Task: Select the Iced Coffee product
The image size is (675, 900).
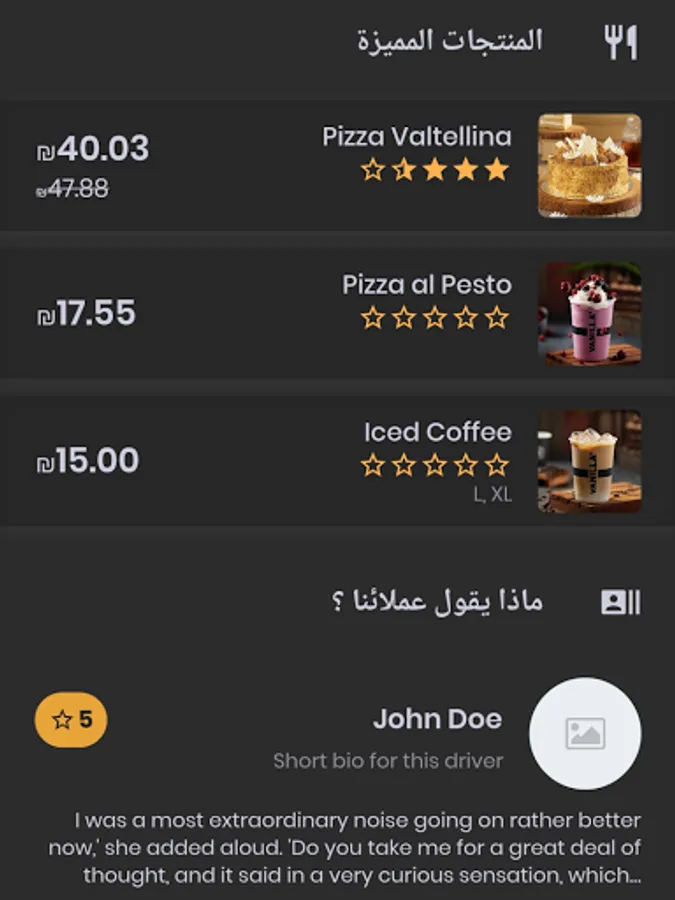Action: [437, 433]
